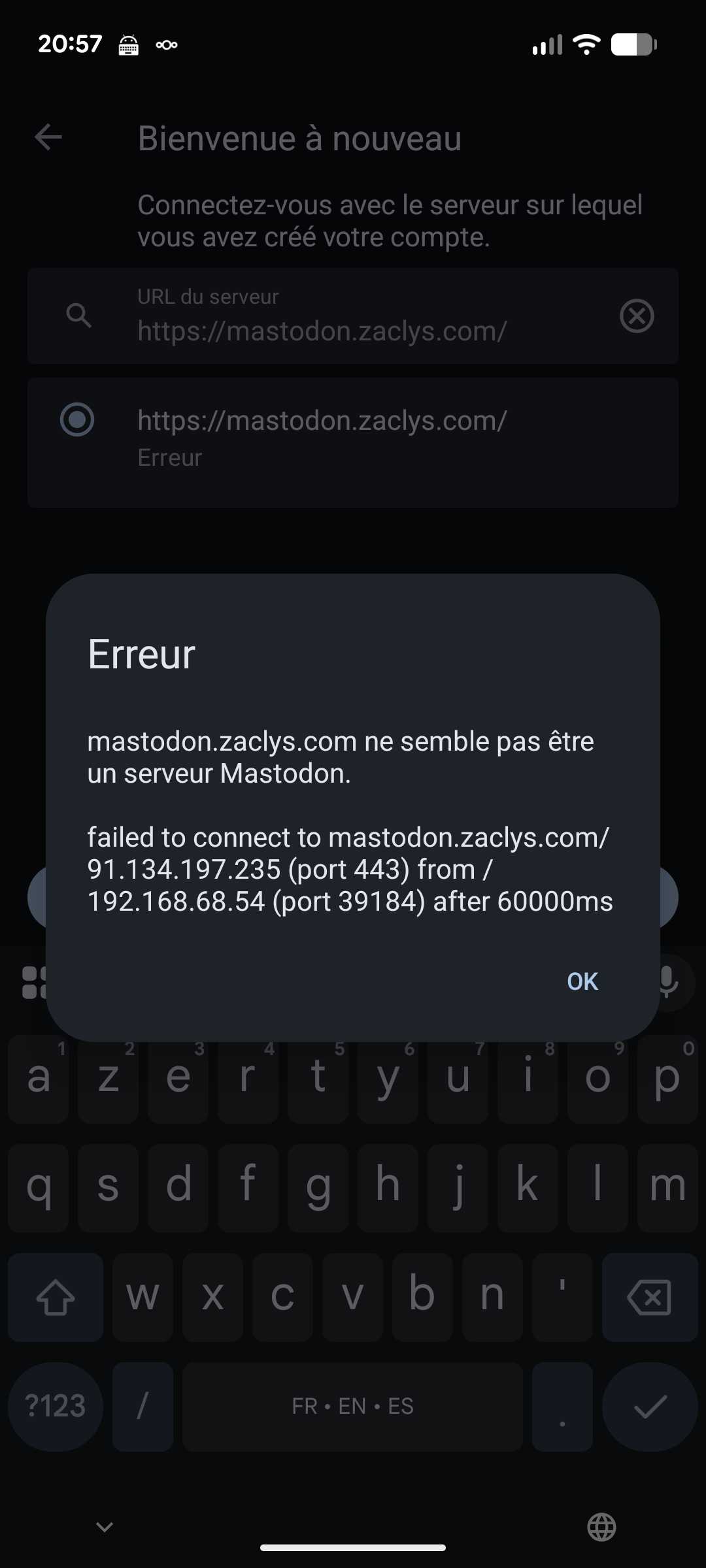The width and height of the screenshot is (706, 1568).
Task: Tap the backspace key on the keyboard
Action: coord(649,1298)
